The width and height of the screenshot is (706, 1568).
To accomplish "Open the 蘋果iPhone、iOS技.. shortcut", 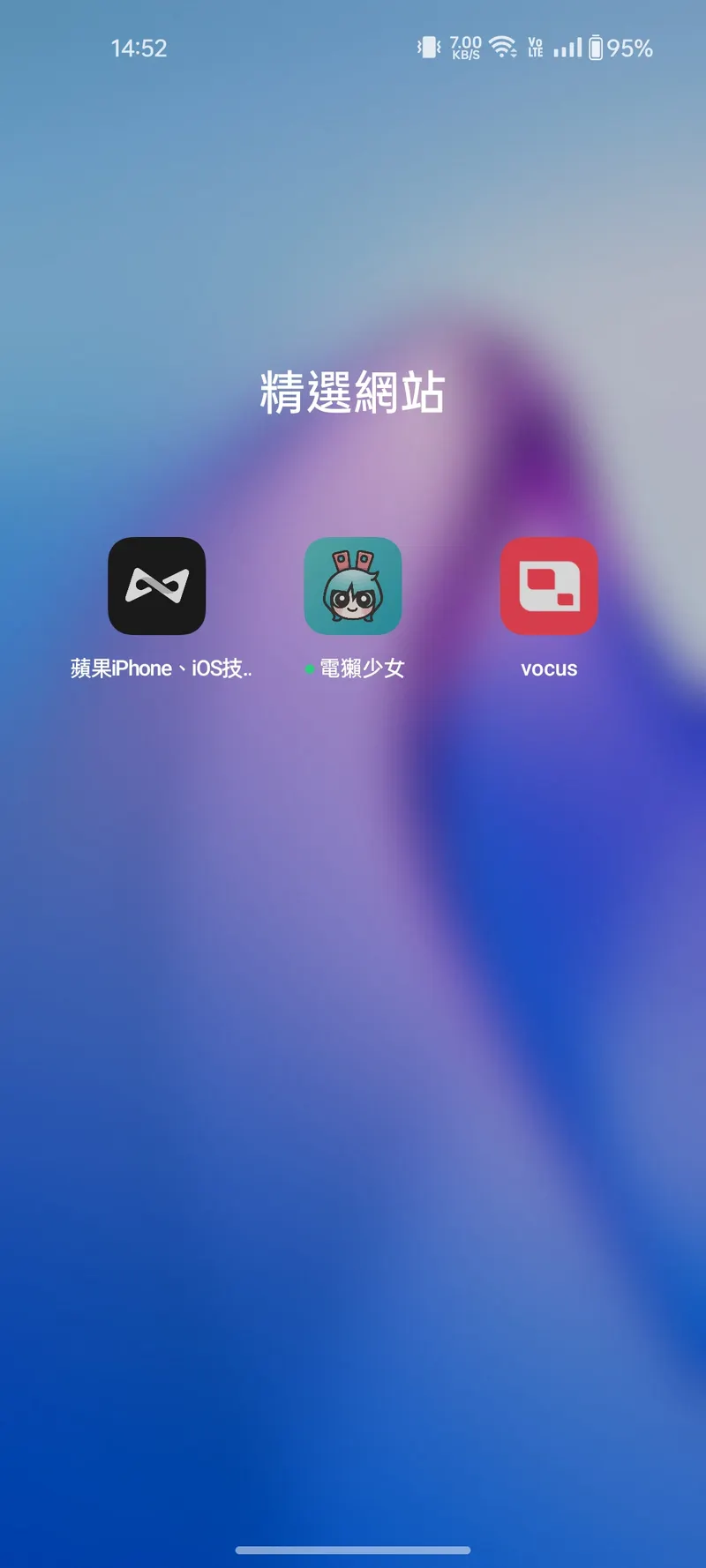I will point(157,586).
